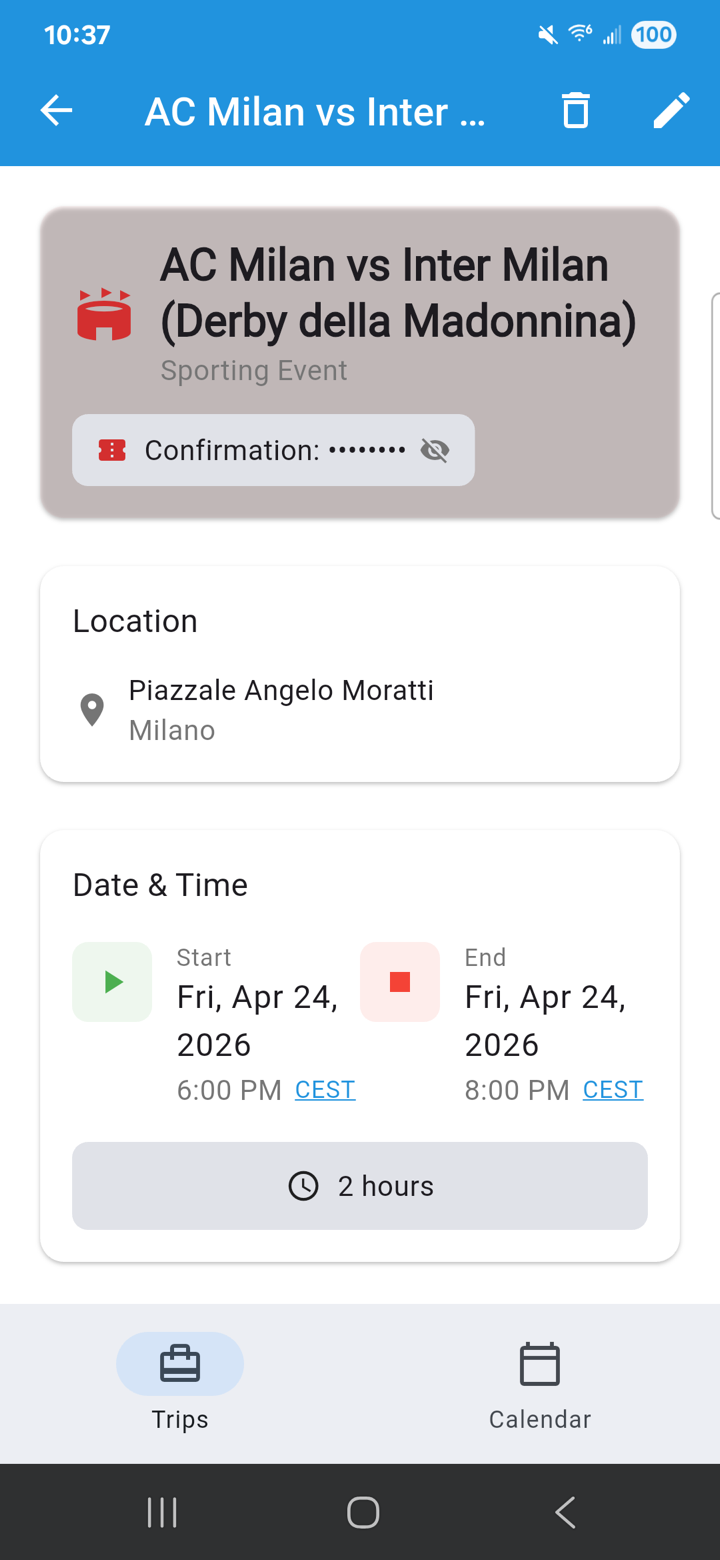720x1560 pixels.
Task: Open the start time CEST timezone link
Action: pyautogui.click(x=324, y=1089)
